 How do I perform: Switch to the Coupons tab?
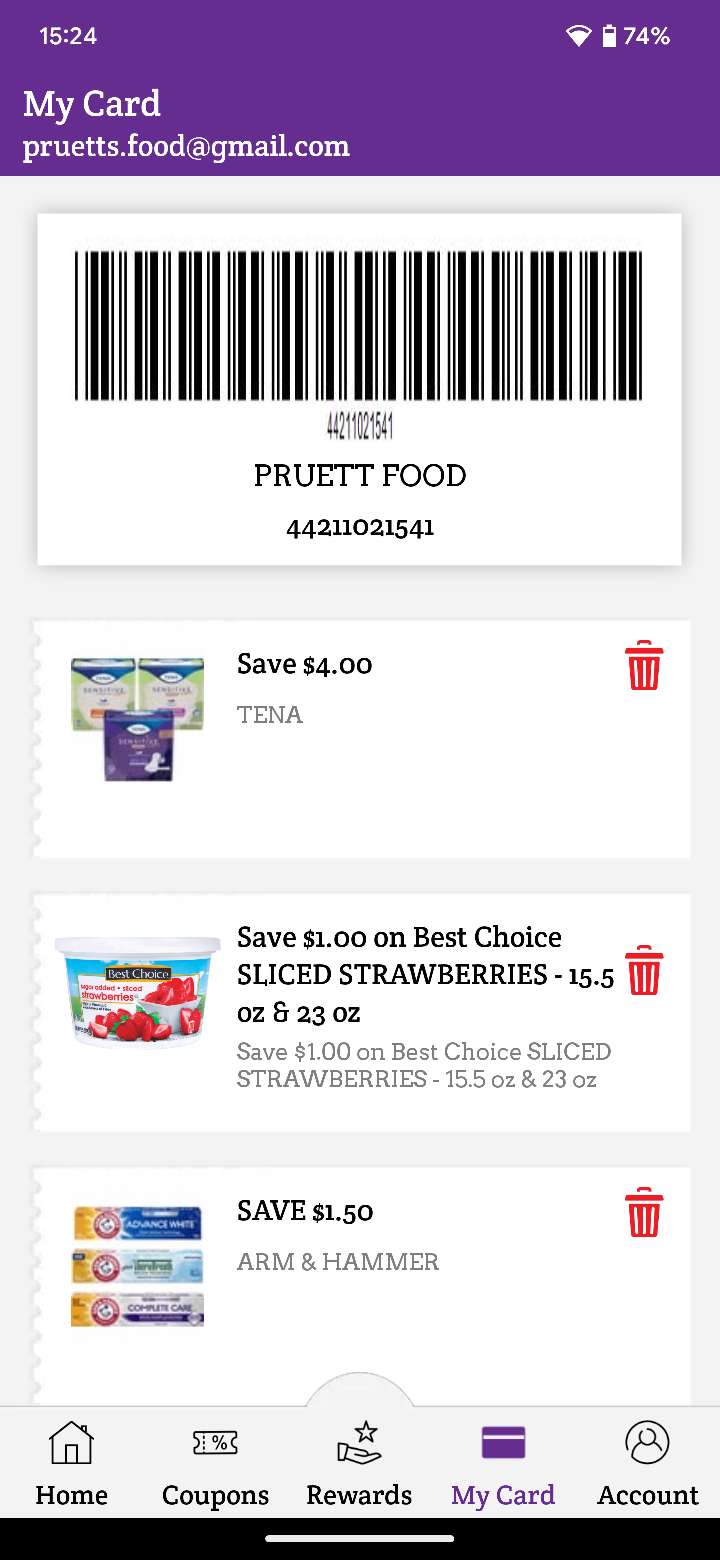point(215,1462)
